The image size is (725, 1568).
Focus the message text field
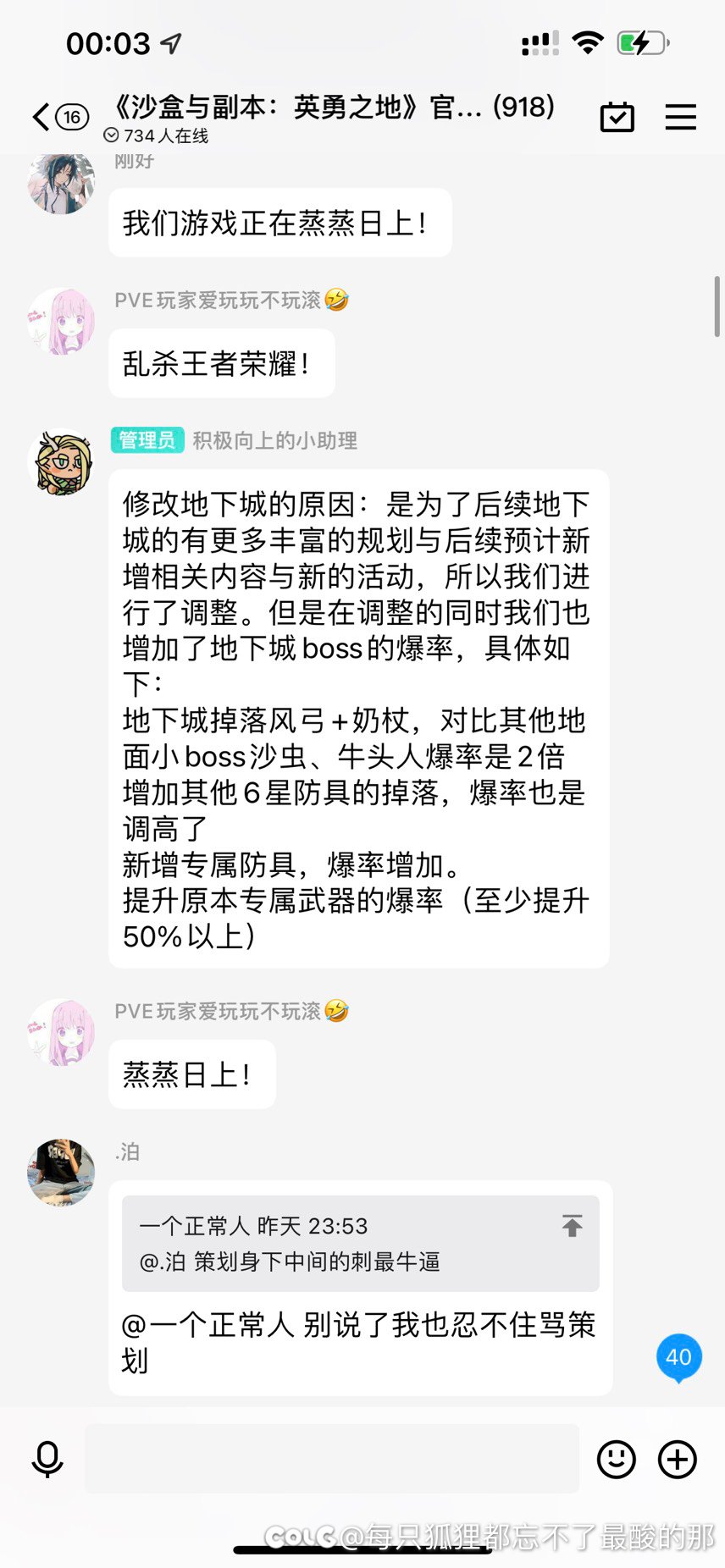click(331, 1459)
